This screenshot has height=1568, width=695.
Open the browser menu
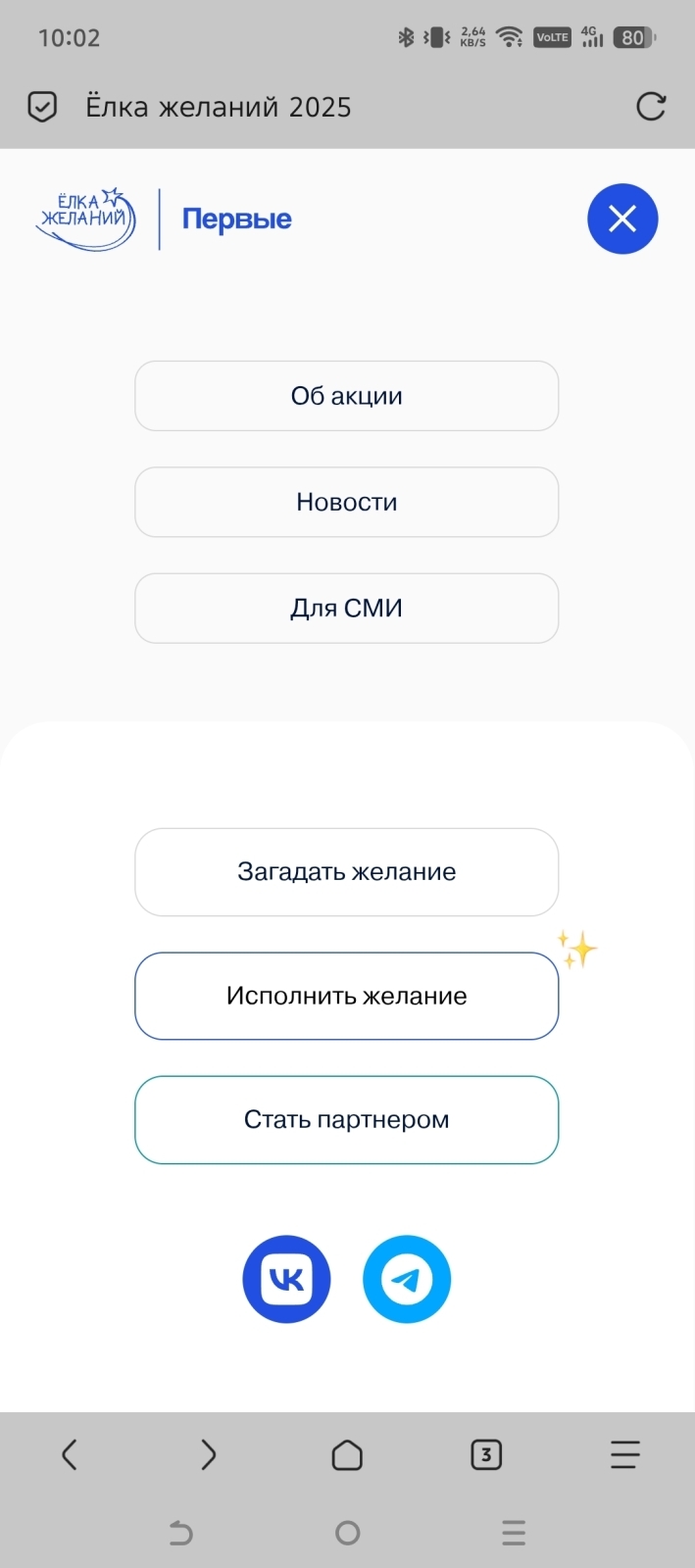624,1454
